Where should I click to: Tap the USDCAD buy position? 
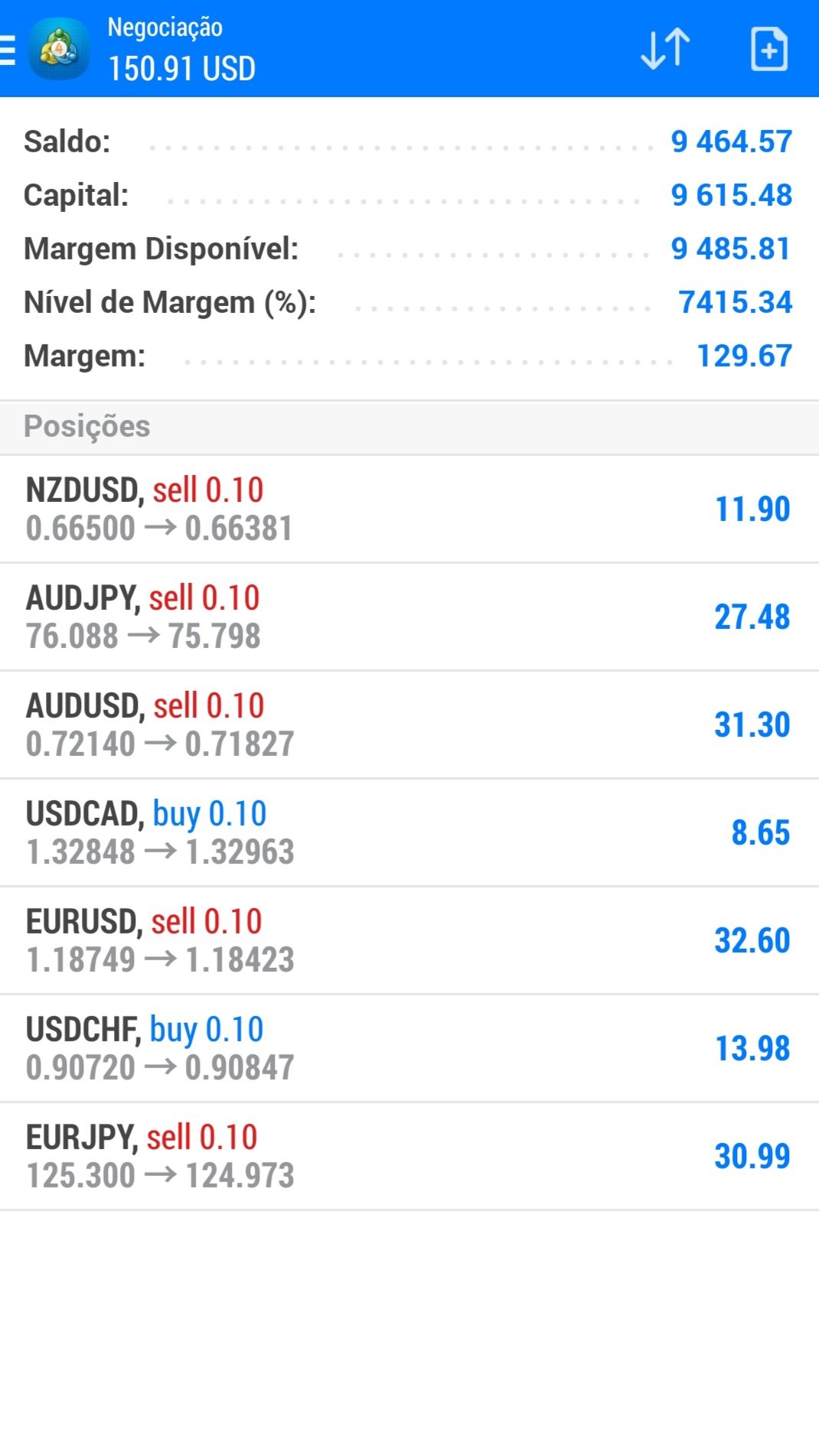point(409,833)
